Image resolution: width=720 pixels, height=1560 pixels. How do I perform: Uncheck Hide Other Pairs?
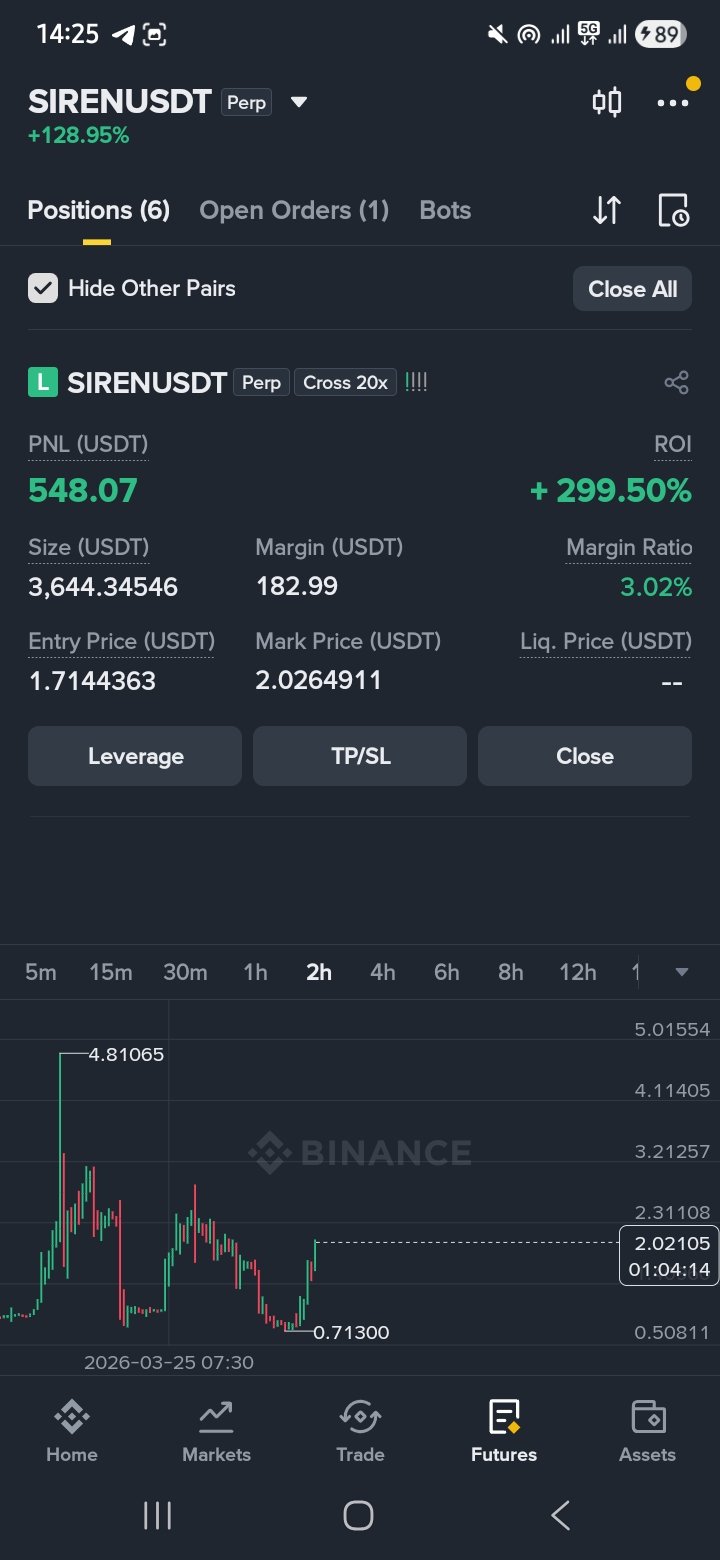(42, 289)
